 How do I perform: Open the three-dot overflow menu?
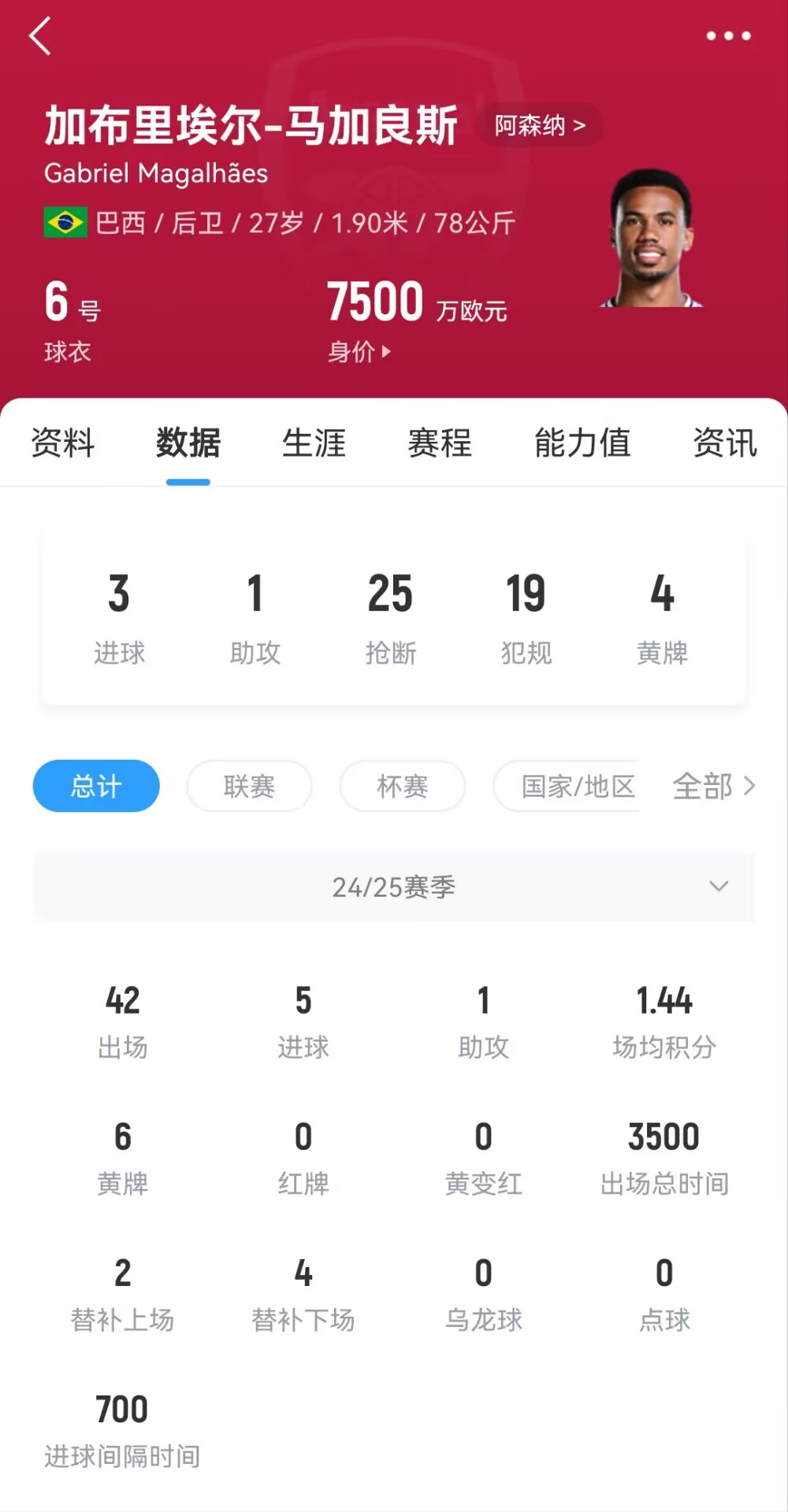coord(728,35)
